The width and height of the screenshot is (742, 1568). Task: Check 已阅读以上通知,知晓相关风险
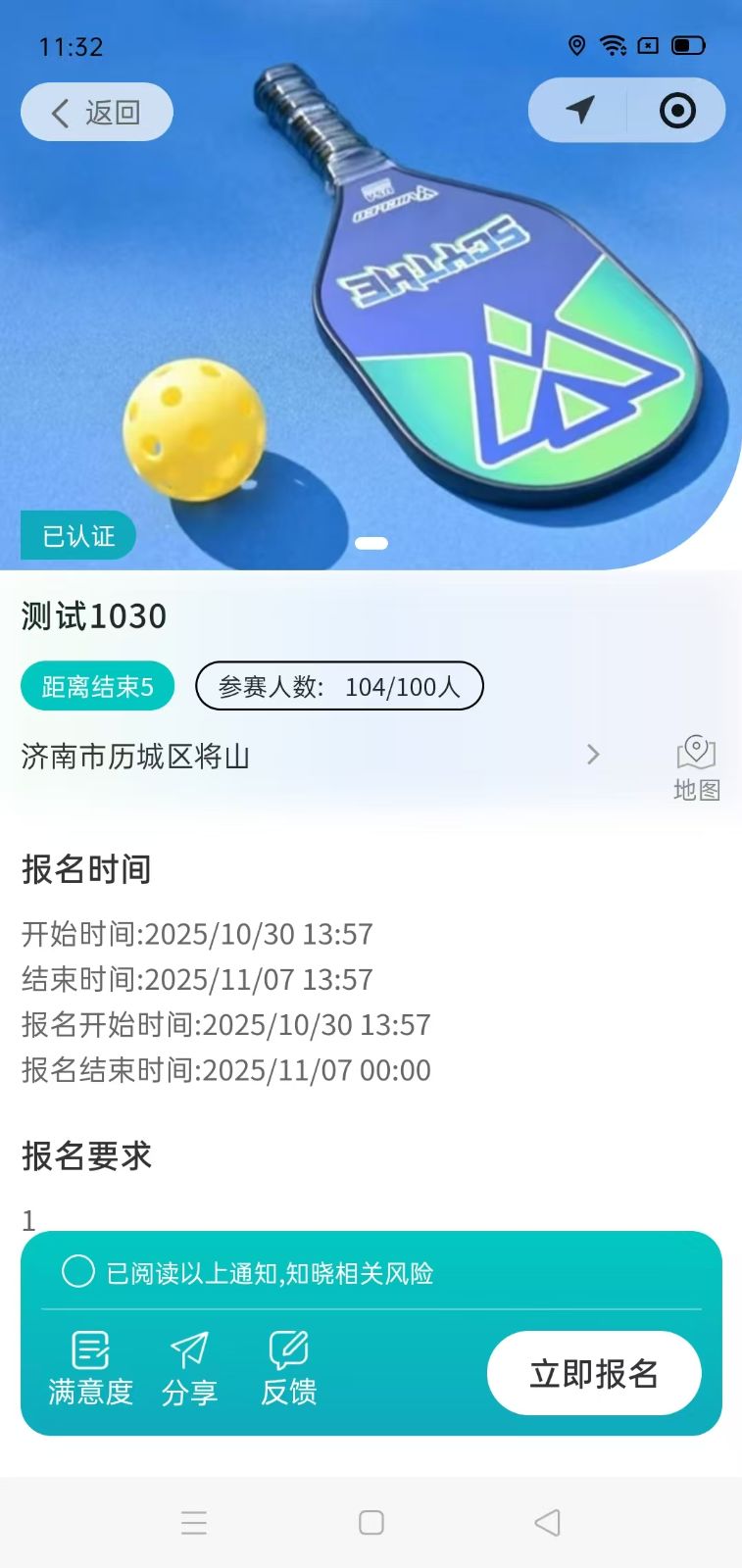78,1271
